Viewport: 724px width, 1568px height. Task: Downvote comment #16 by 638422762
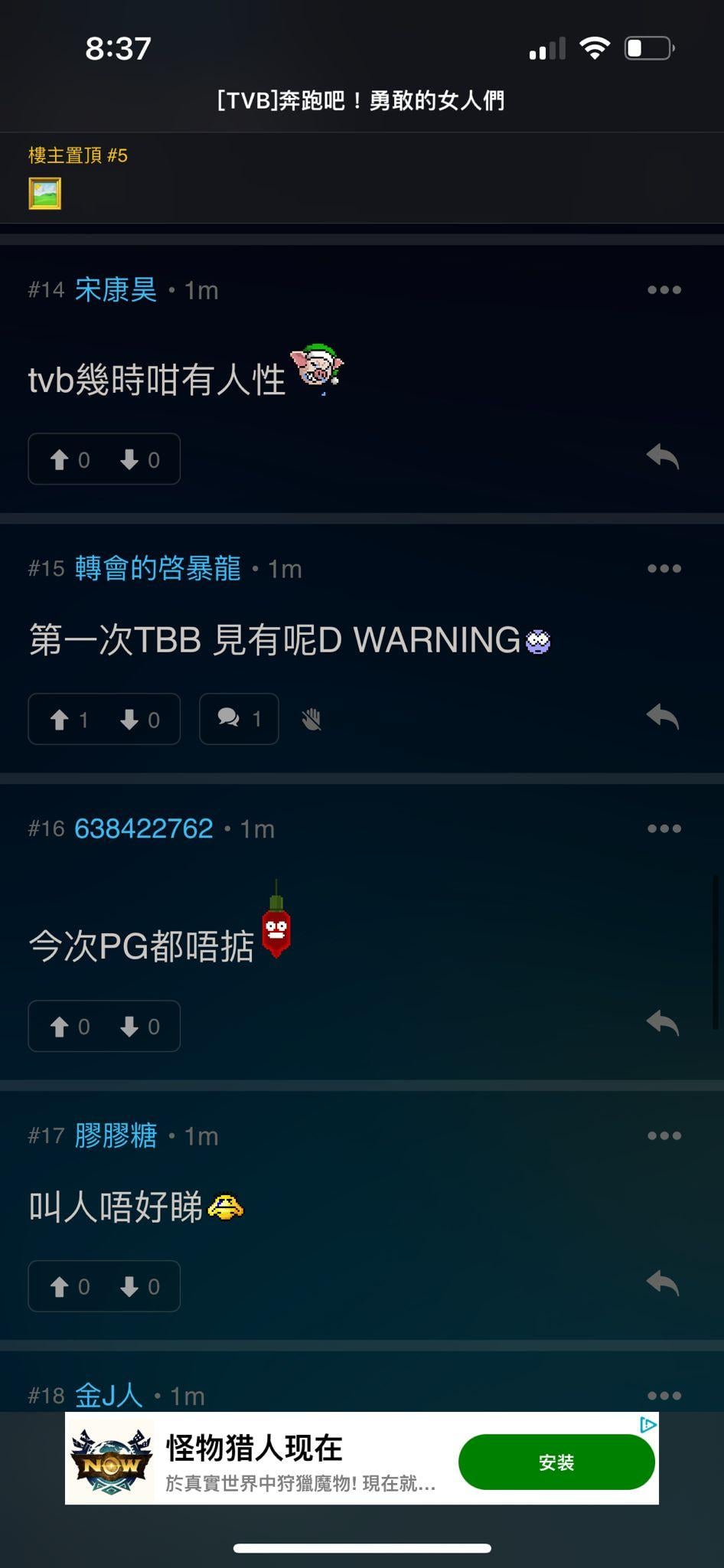(139, 1027)
